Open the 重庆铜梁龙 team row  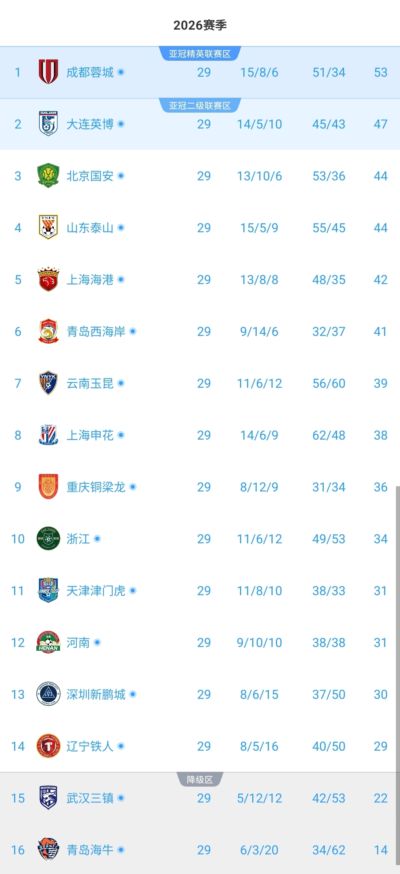[x=200, y=487]
